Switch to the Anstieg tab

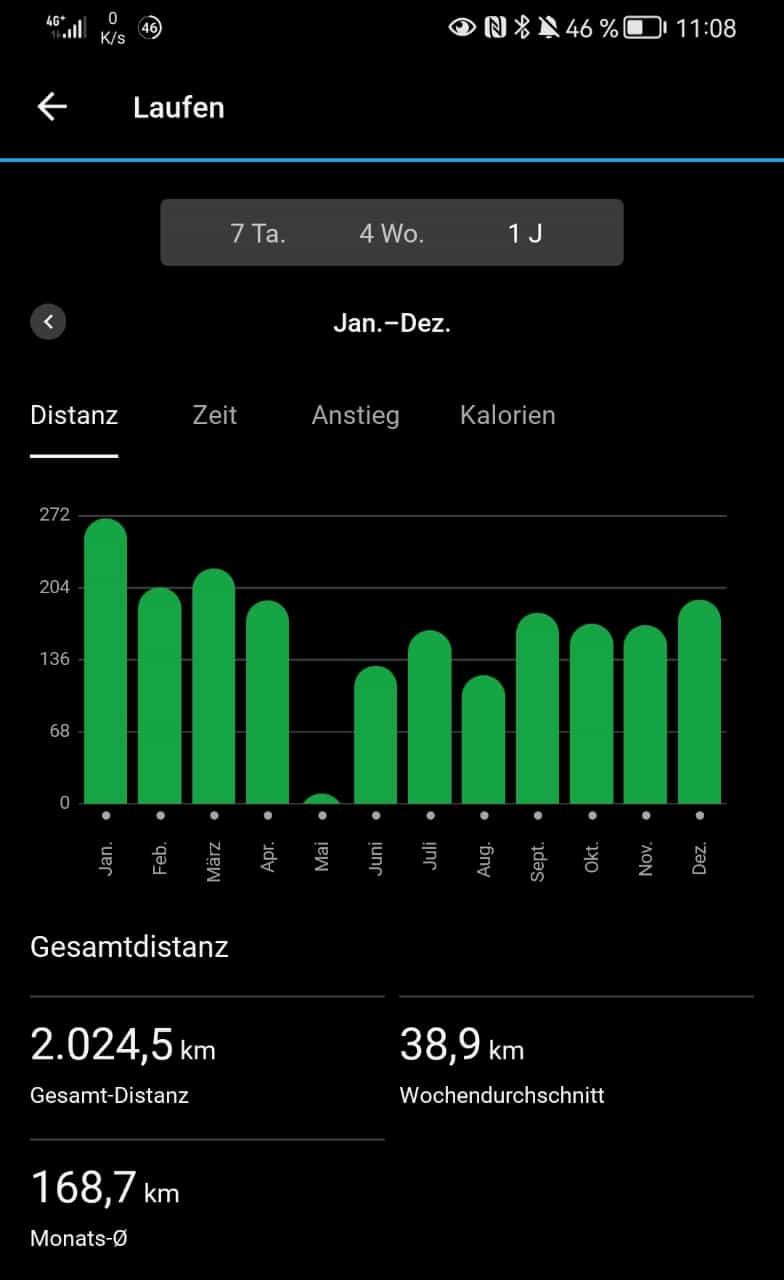point(355,415)
